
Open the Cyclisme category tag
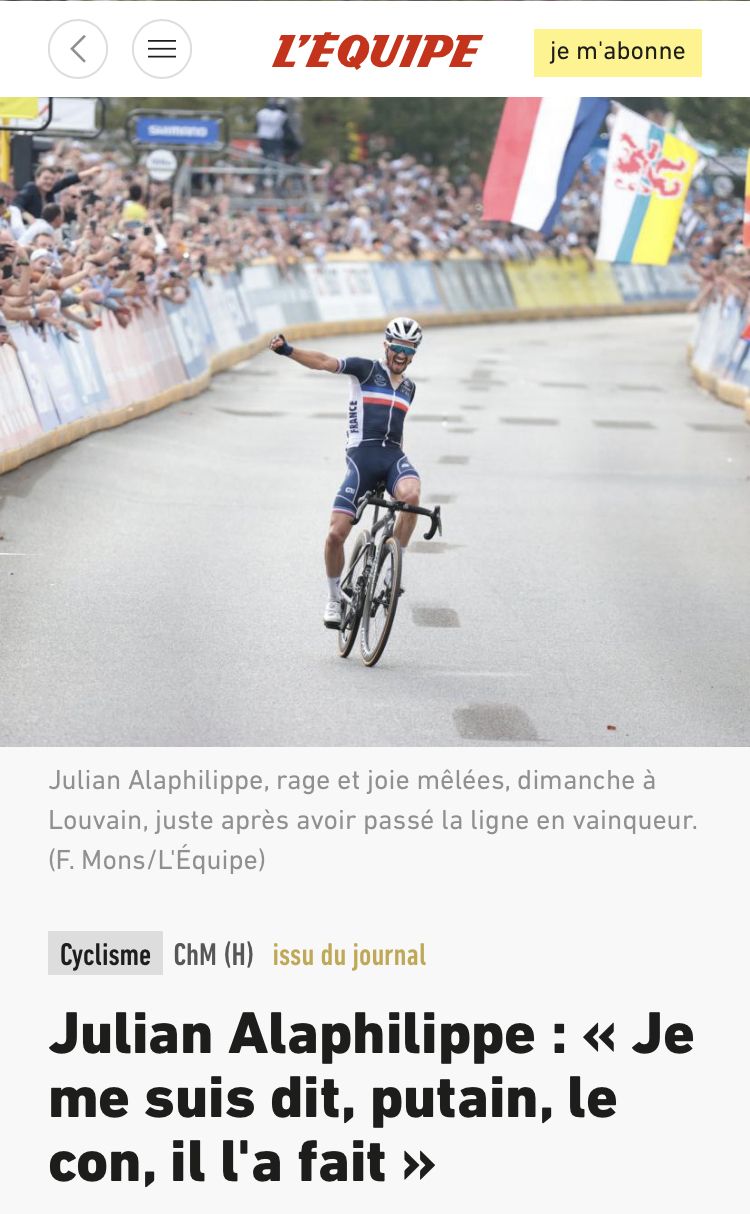pos(105,954)
